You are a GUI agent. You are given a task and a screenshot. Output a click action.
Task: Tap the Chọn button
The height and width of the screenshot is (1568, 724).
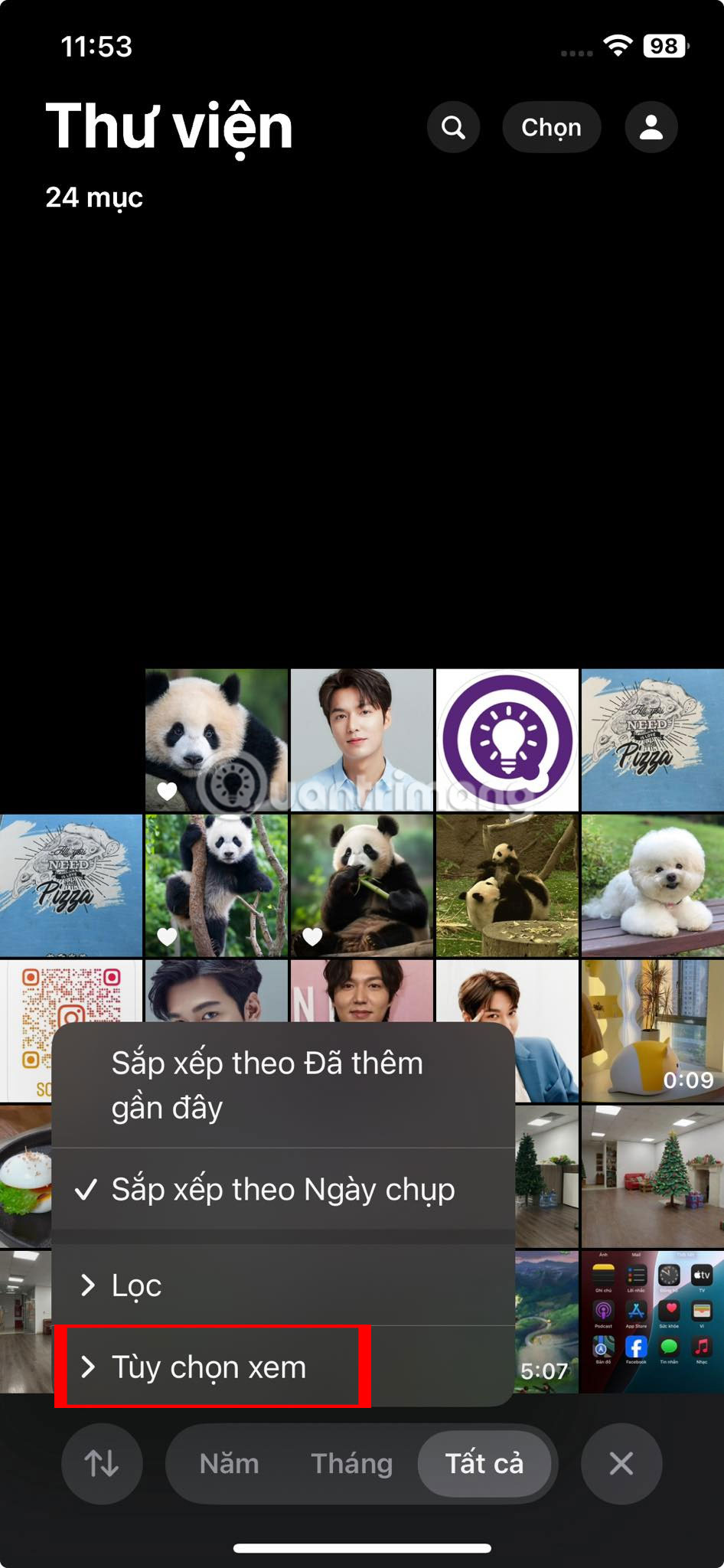(x=551, y=127)
